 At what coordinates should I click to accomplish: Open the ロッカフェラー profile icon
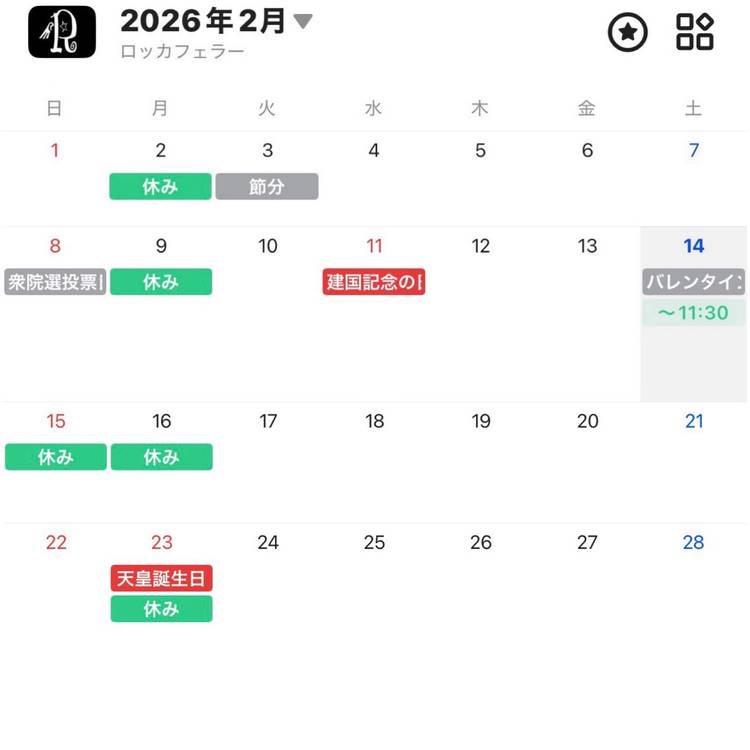coord(62,32)
